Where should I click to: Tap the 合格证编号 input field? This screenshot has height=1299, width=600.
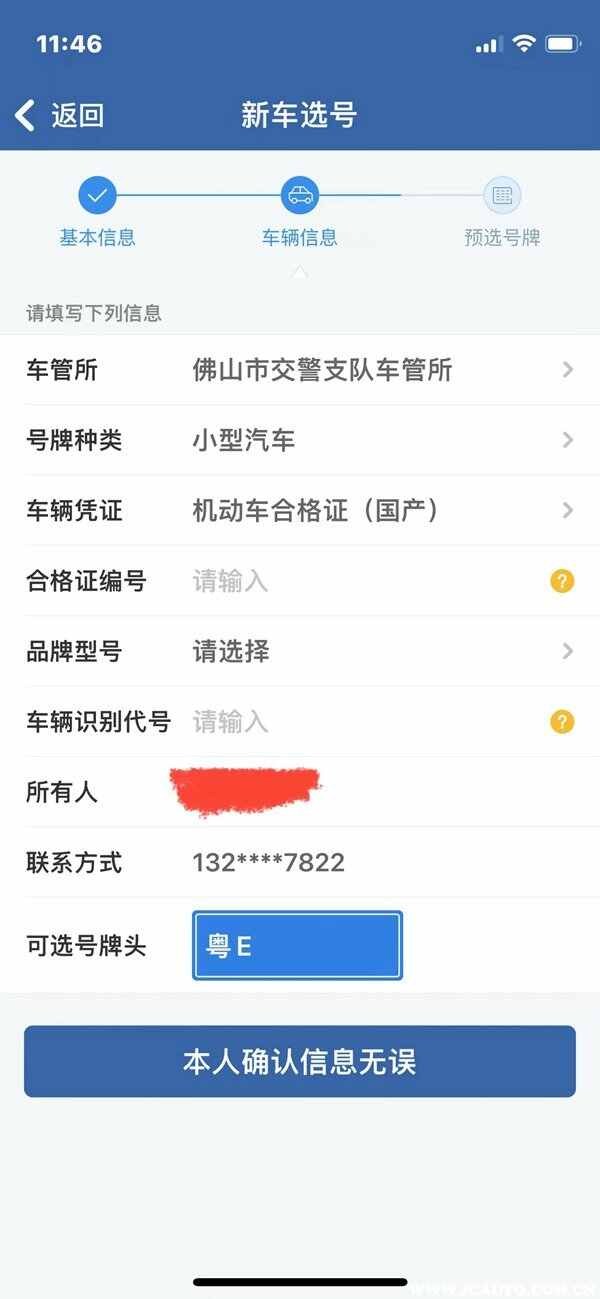coord(360,581)
